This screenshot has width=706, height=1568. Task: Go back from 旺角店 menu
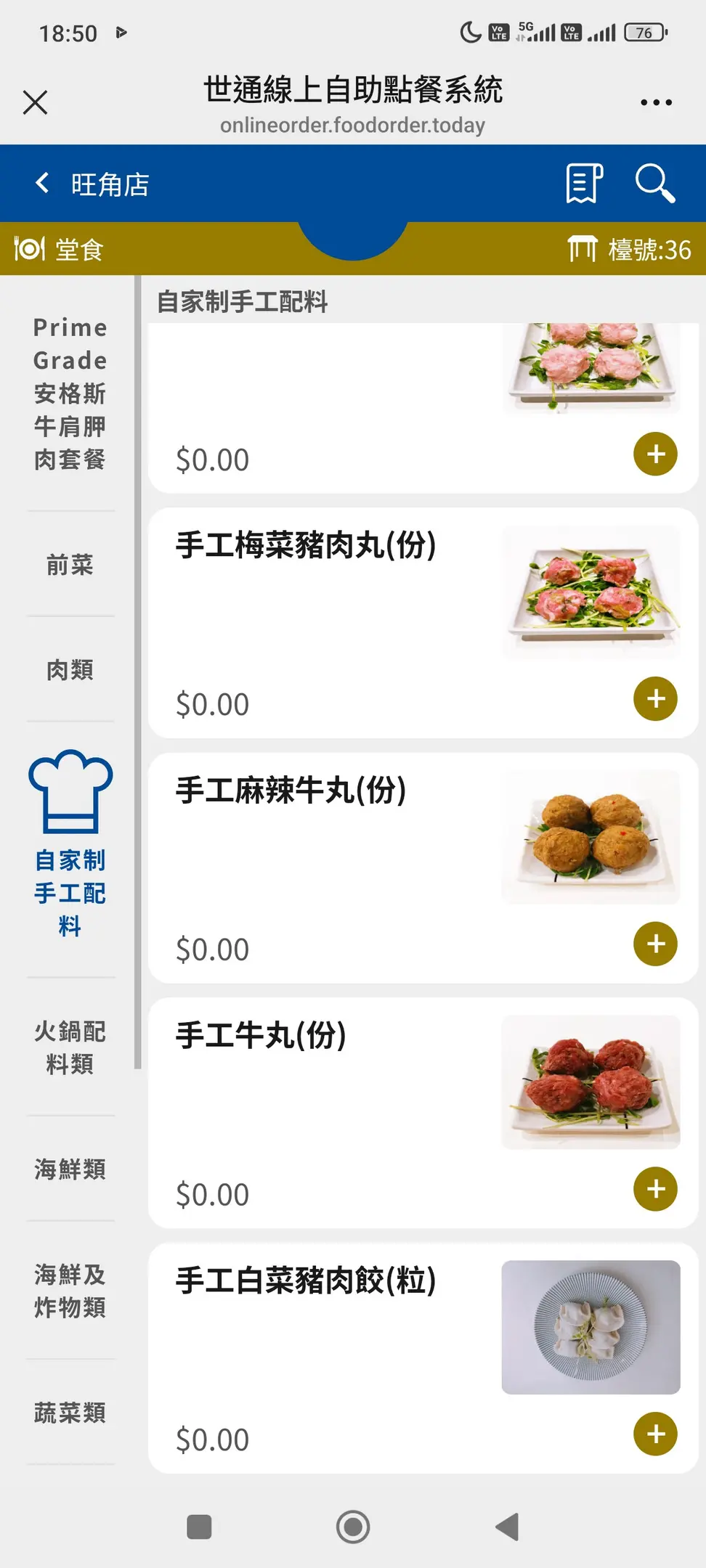coord(43,183)
